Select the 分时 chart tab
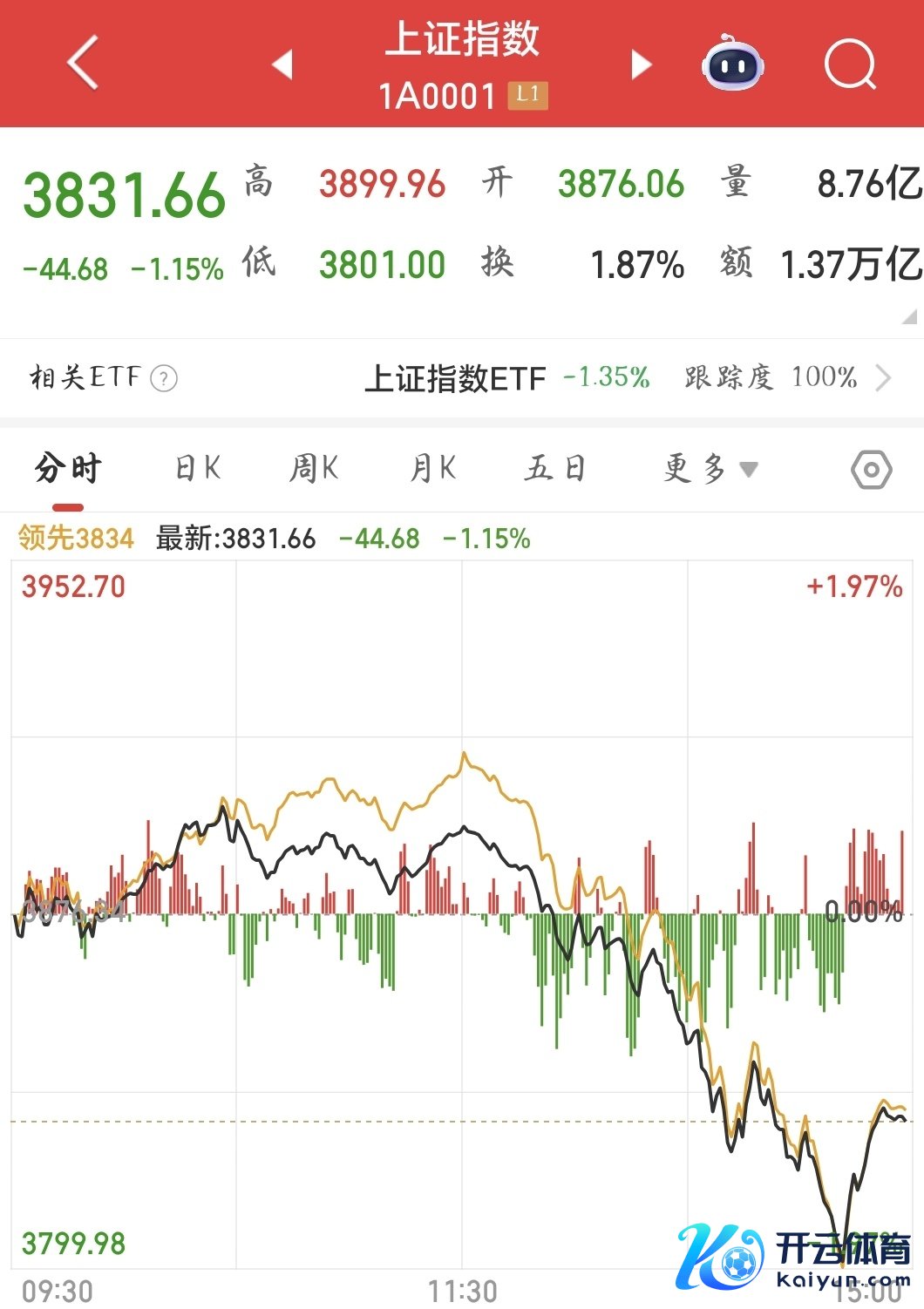Screen dimensions: 924x1309 click(68, 469)
